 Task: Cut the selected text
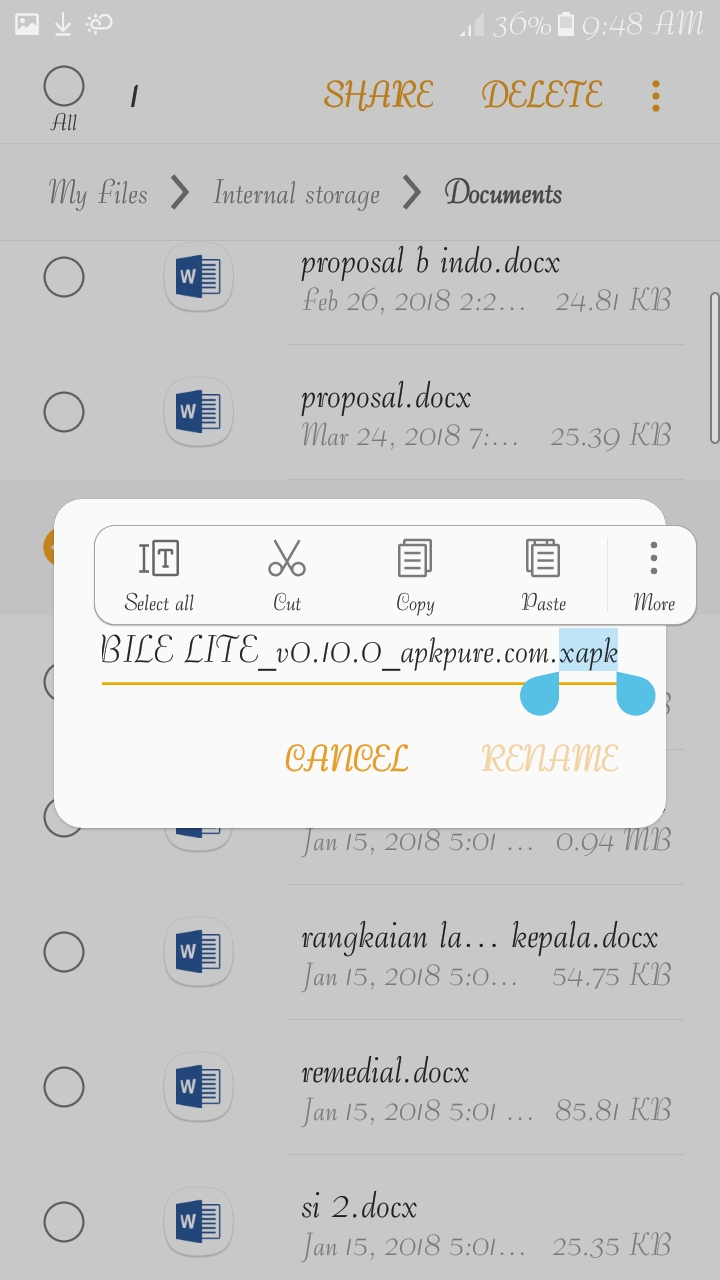(x=287, y=574)
